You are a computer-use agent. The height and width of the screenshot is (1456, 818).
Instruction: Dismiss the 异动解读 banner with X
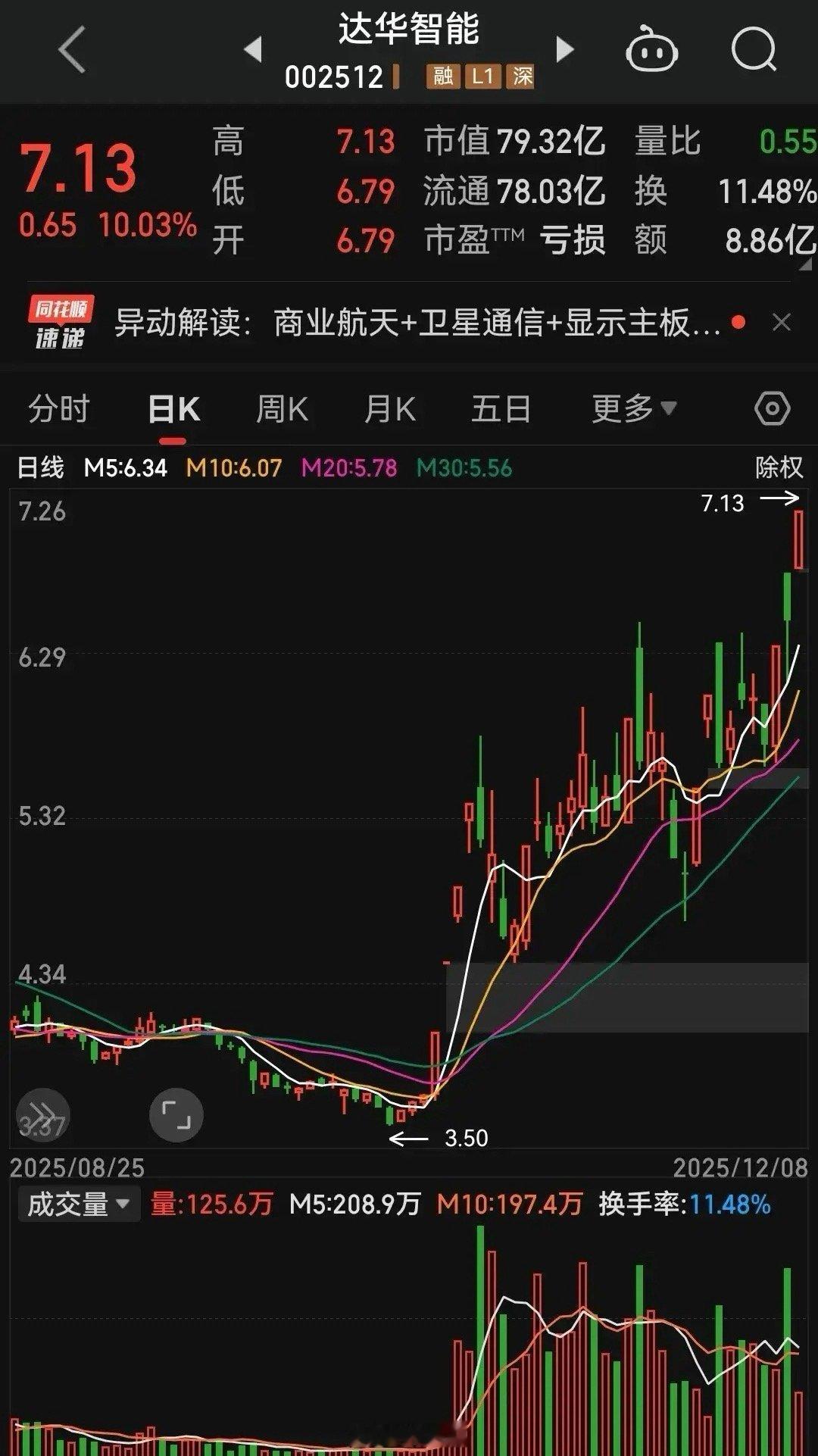click(x=782, y=322)
